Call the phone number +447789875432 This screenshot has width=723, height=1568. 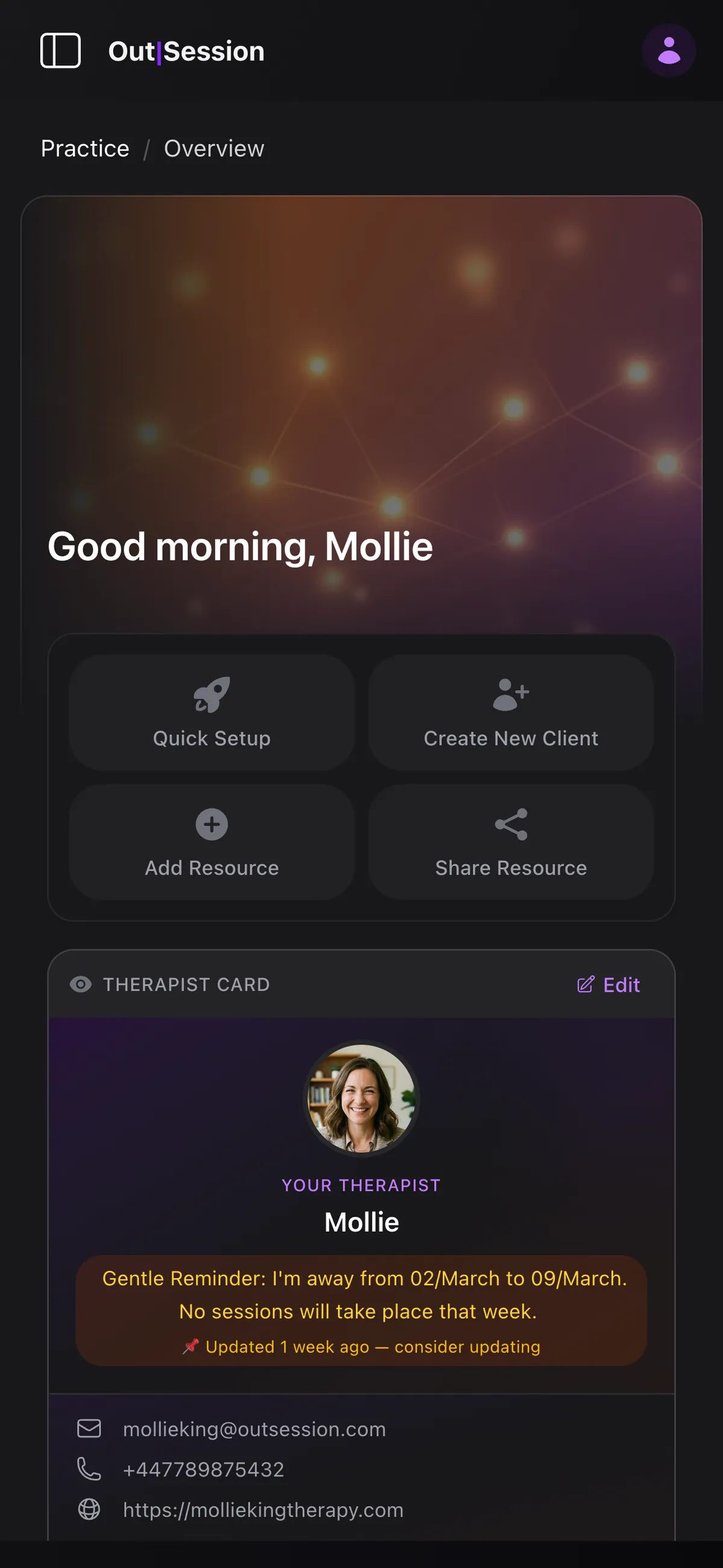point(203,1469)
